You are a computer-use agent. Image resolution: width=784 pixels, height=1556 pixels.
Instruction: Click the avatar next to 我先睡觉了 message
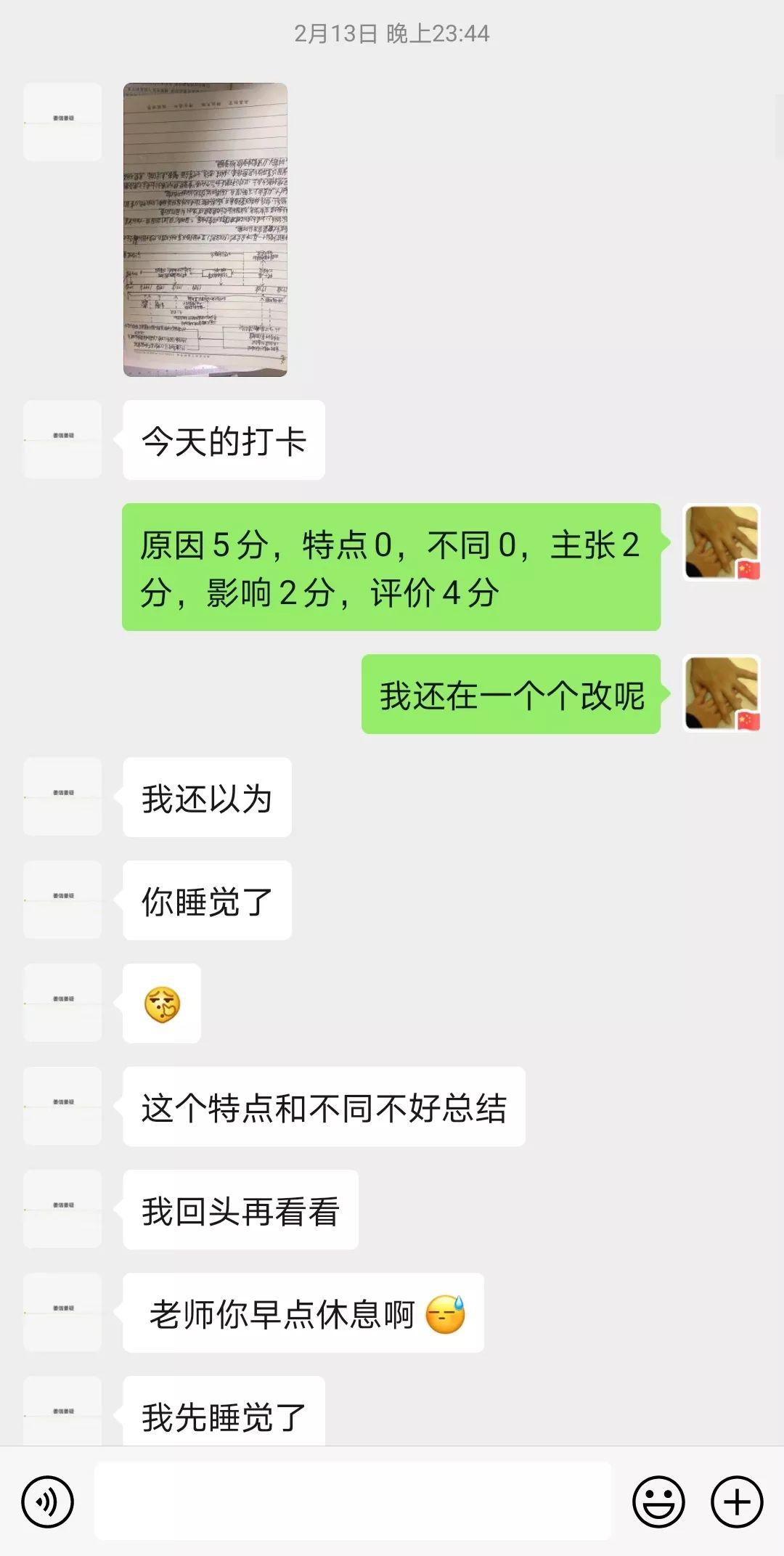(x=62, y=1409)
